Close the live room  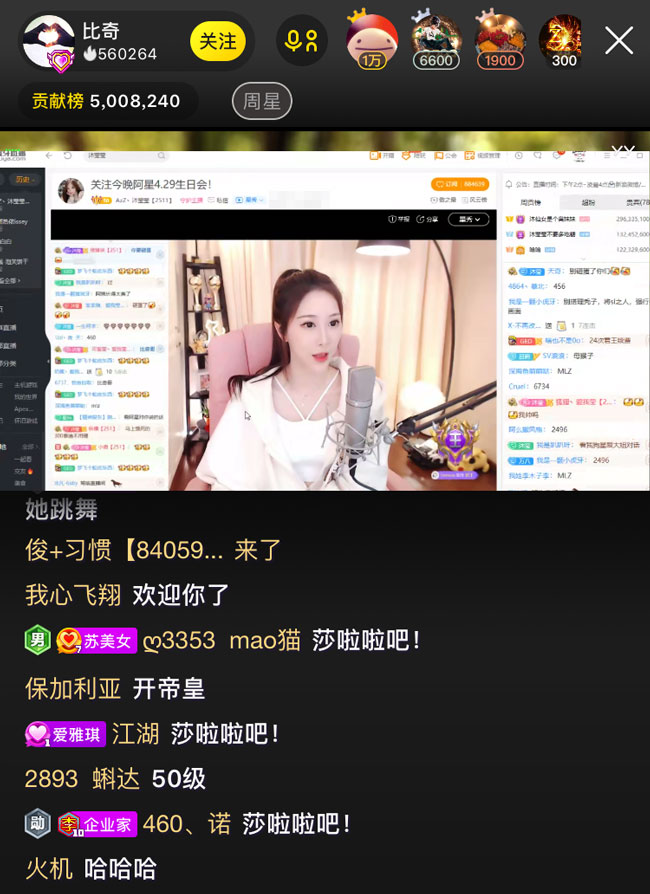coord(619,41)
